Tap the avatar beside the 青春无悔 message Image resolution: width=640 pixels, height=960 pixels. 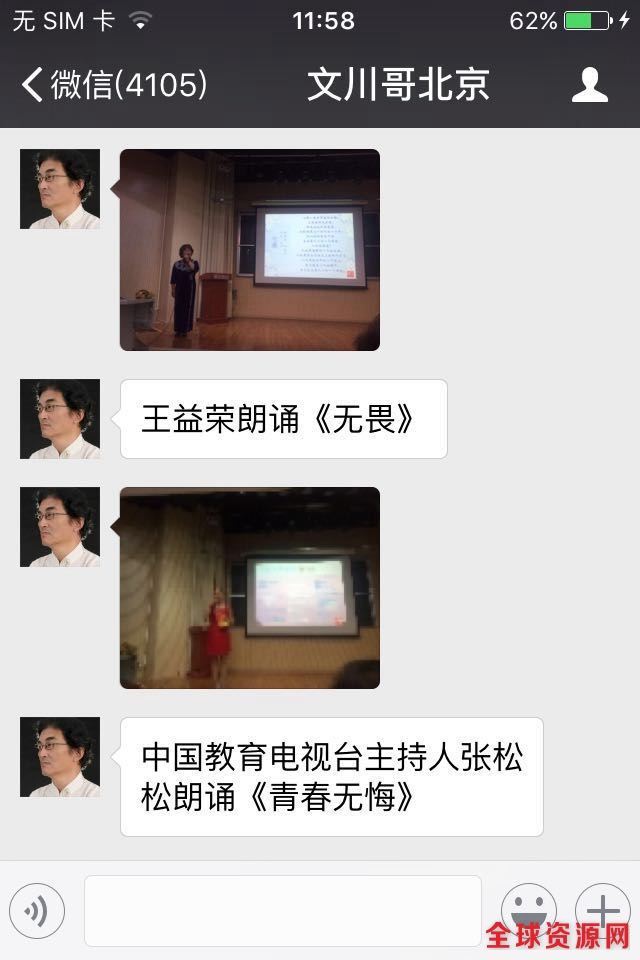[60, 757]
